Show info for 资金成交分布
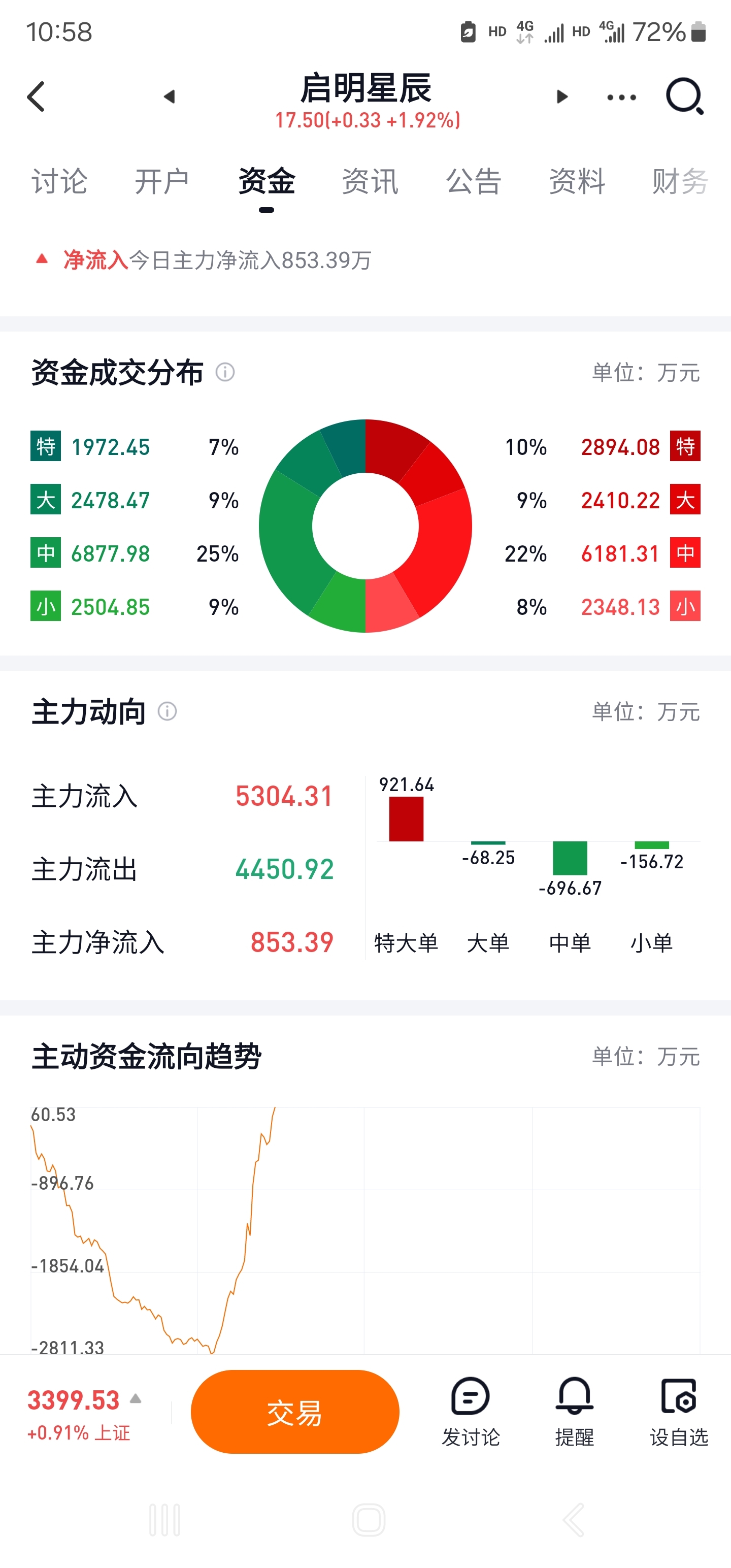This screenshot has height=1568, width=731. tap(225, 372)
